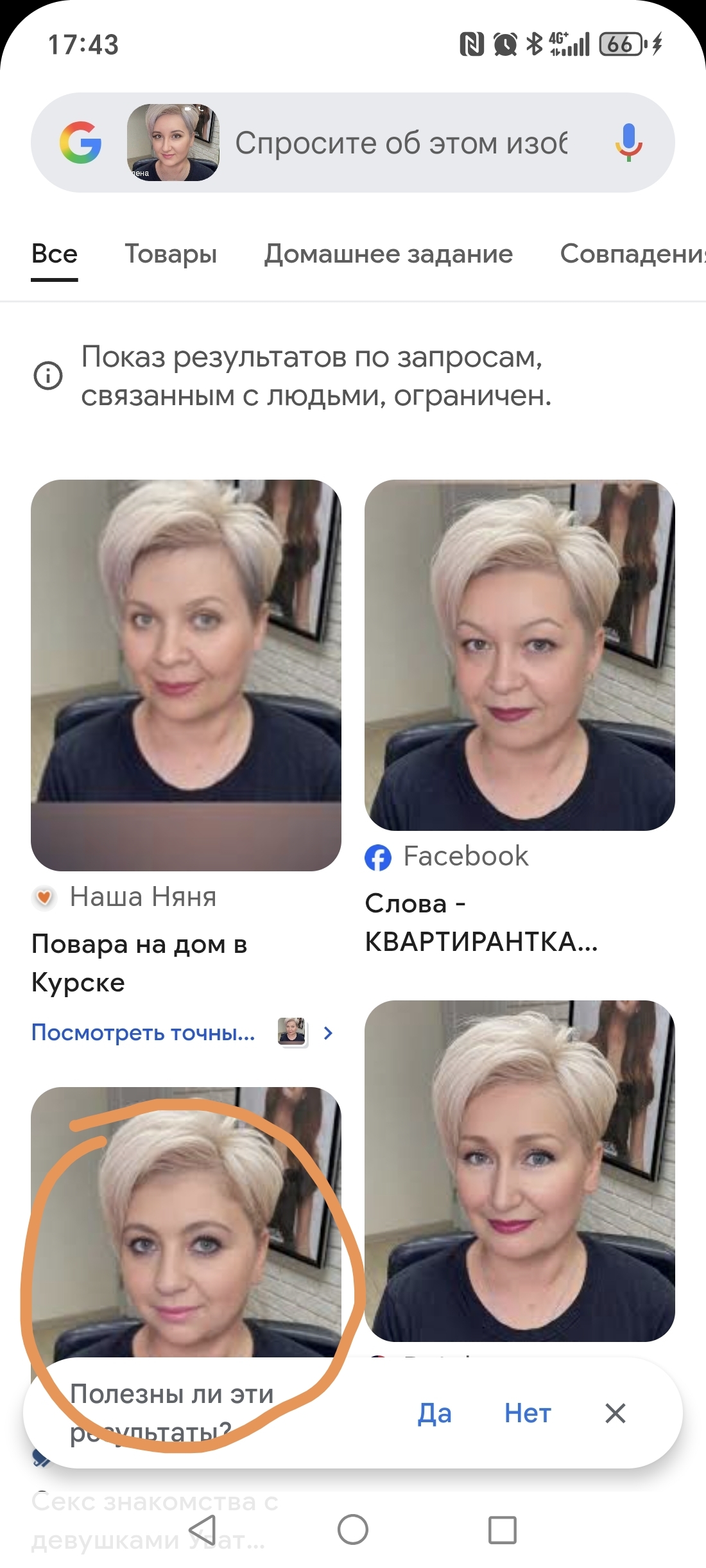Go to the home screen

[x=352, y=1529]
